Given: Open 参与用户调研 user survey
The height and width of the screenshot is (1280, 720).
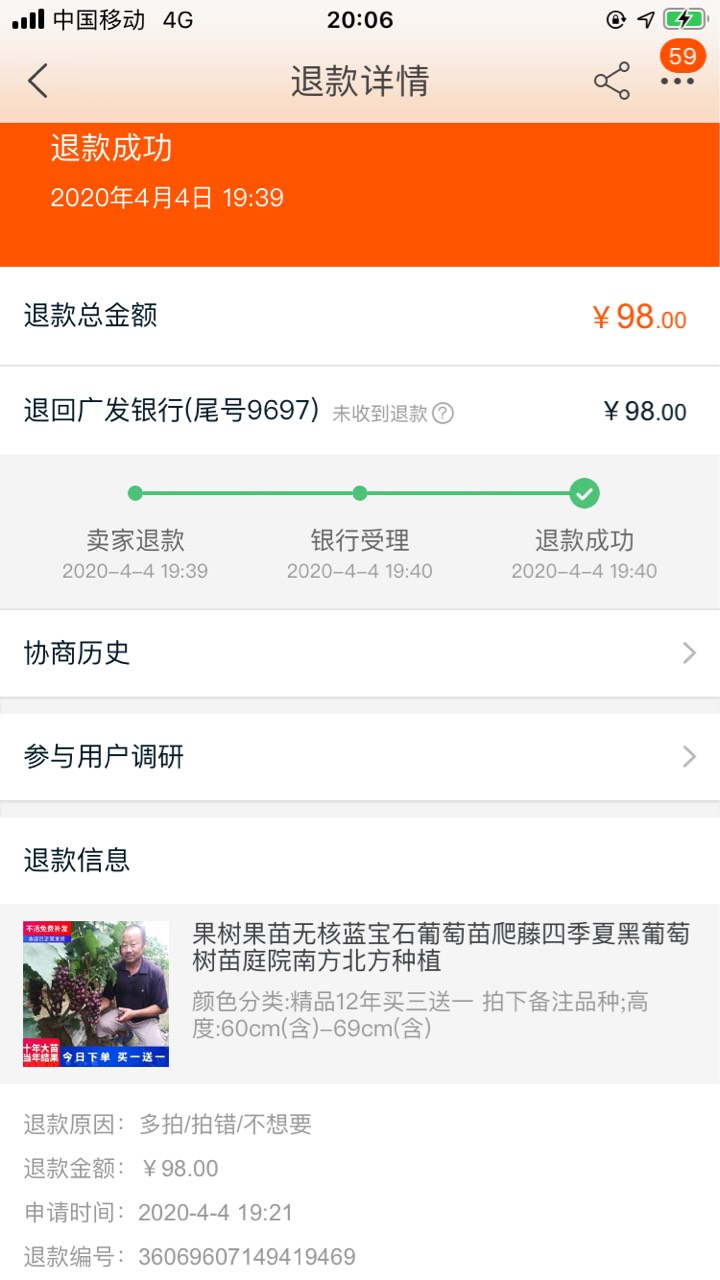Looking at the screenshot, I should (x=360, y=756).
